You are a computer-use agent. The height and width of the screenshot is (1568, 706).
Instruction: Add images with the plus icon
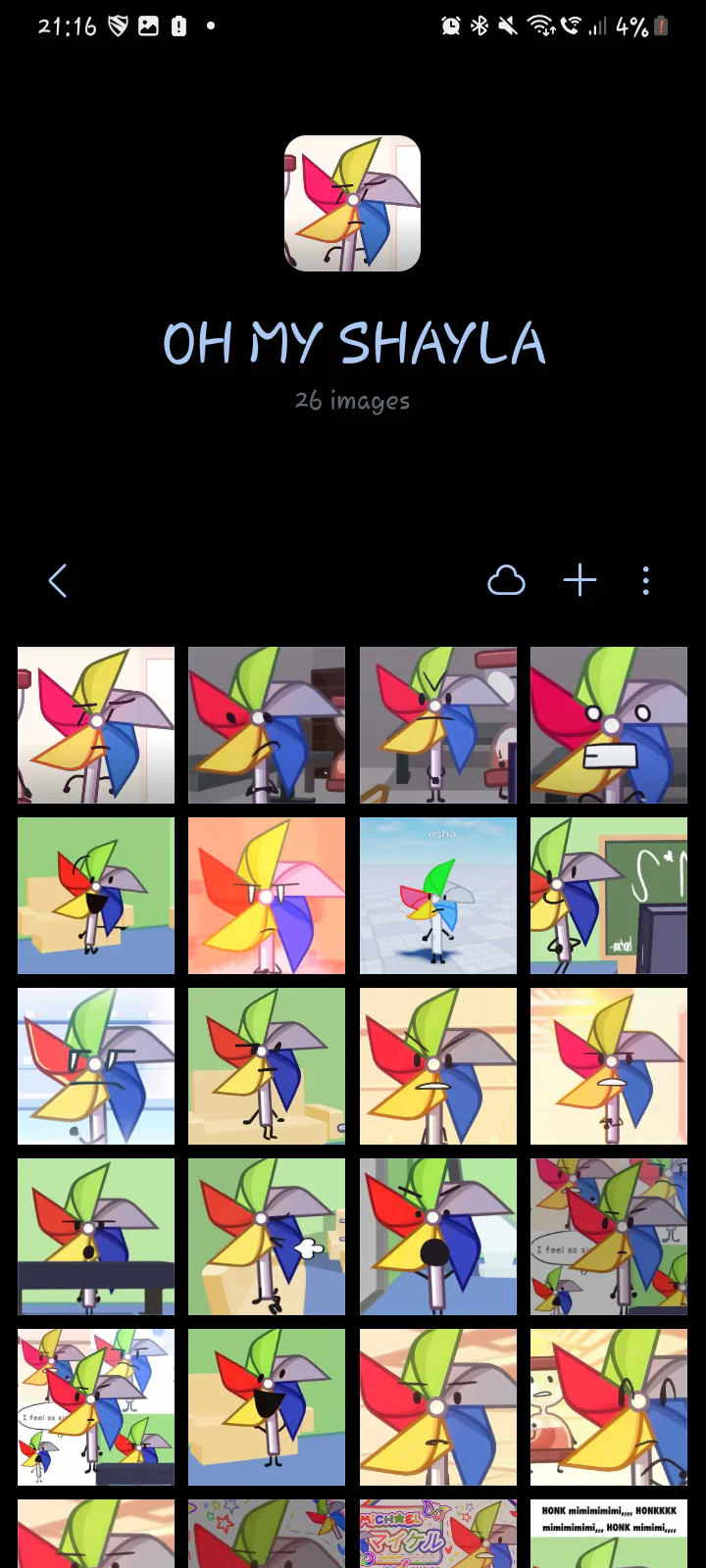[x=580, y=581]
